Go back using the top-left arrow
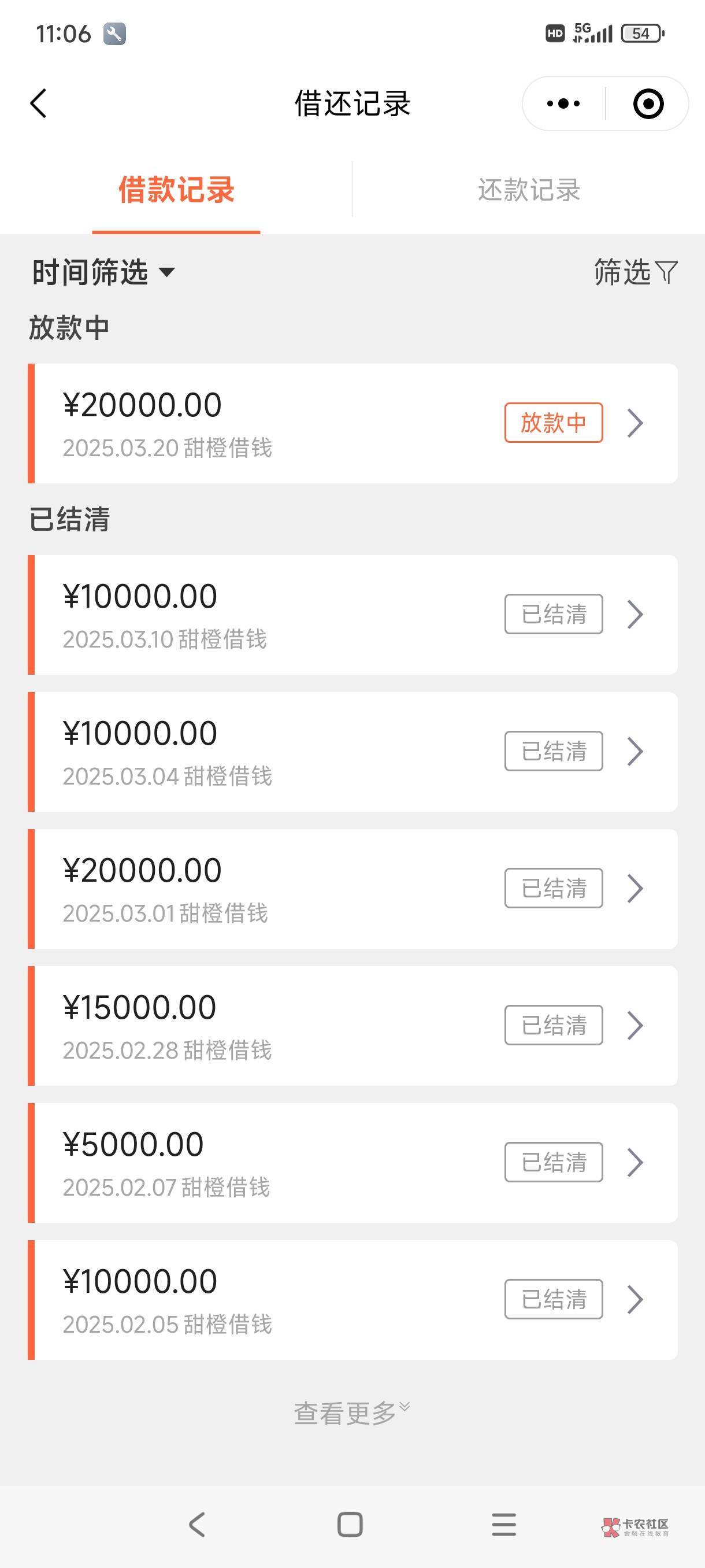This screenshot has width=705, height=1568. point(38,103)
